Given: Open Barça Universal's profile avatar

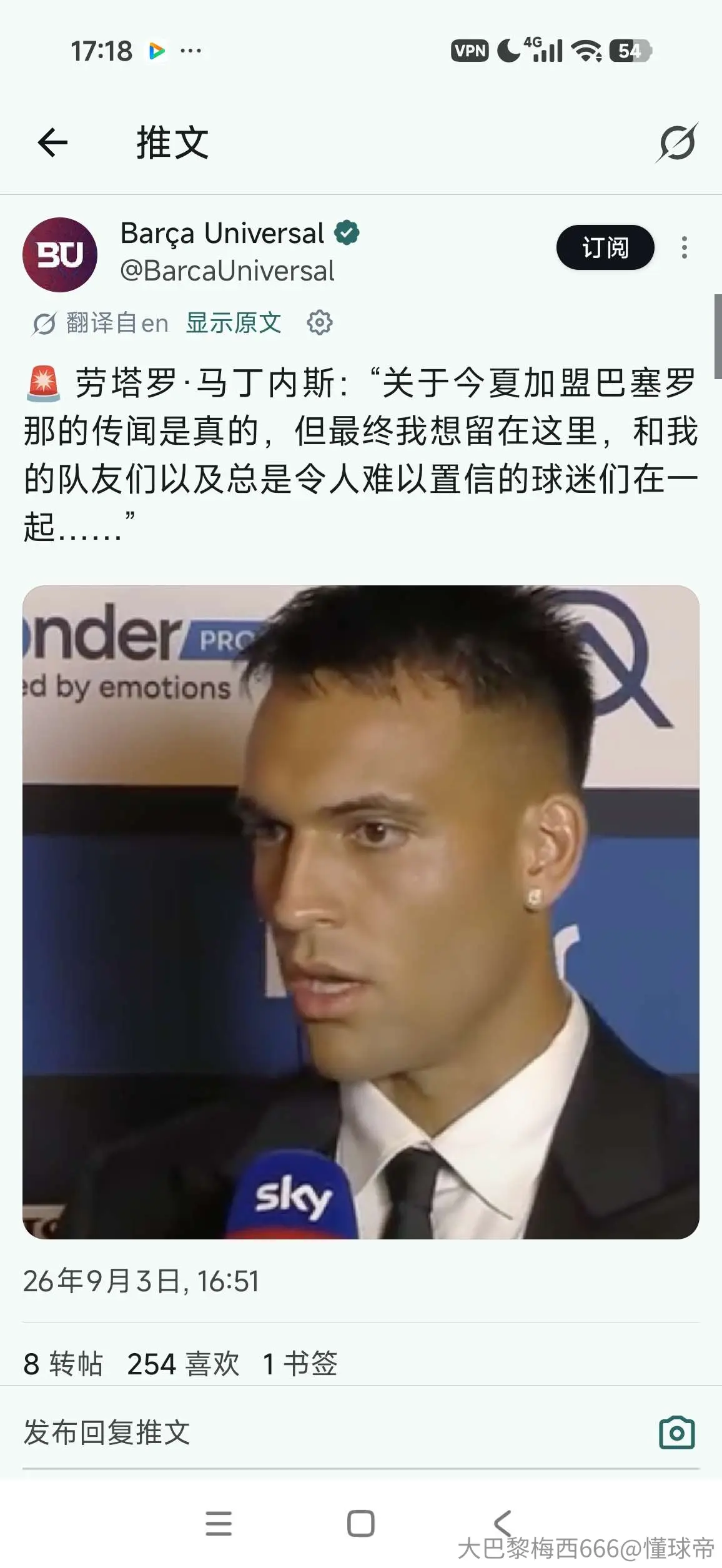Looking at the screenshot, I should (60, 255).
